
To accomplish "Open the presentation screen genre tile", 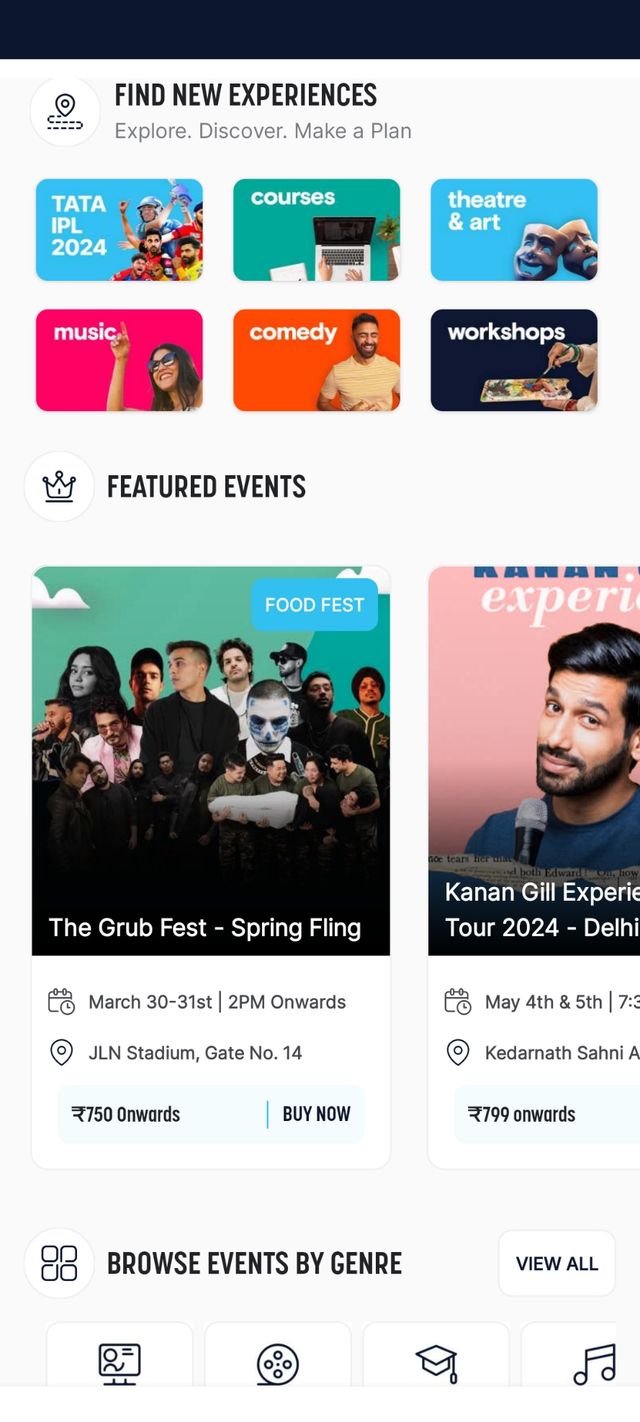I will tap(119, 1362).
